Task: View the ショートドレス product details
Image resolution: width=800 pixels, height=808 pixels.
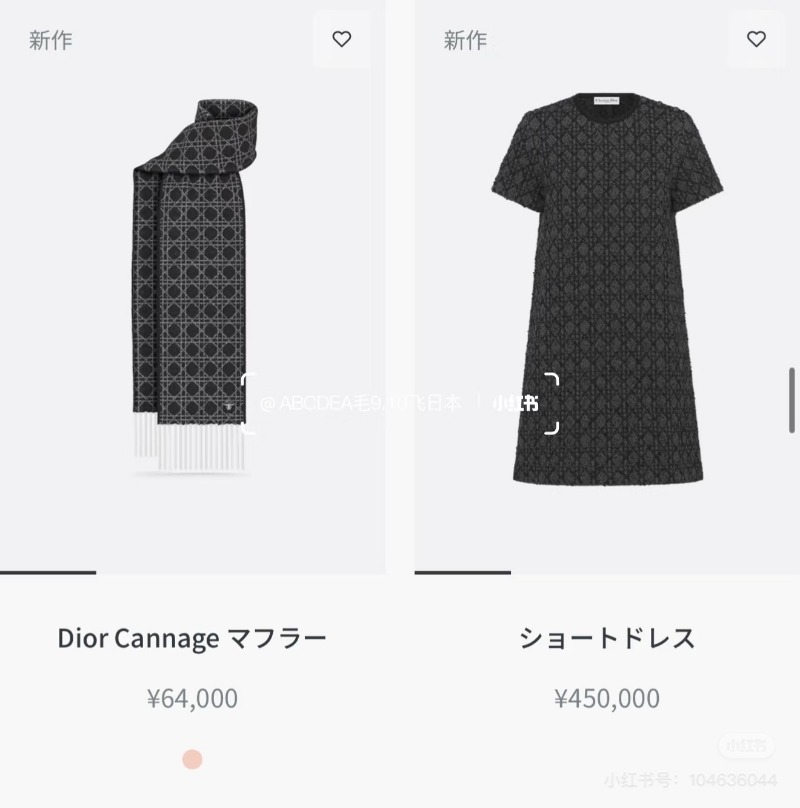Action: (606, 638)
